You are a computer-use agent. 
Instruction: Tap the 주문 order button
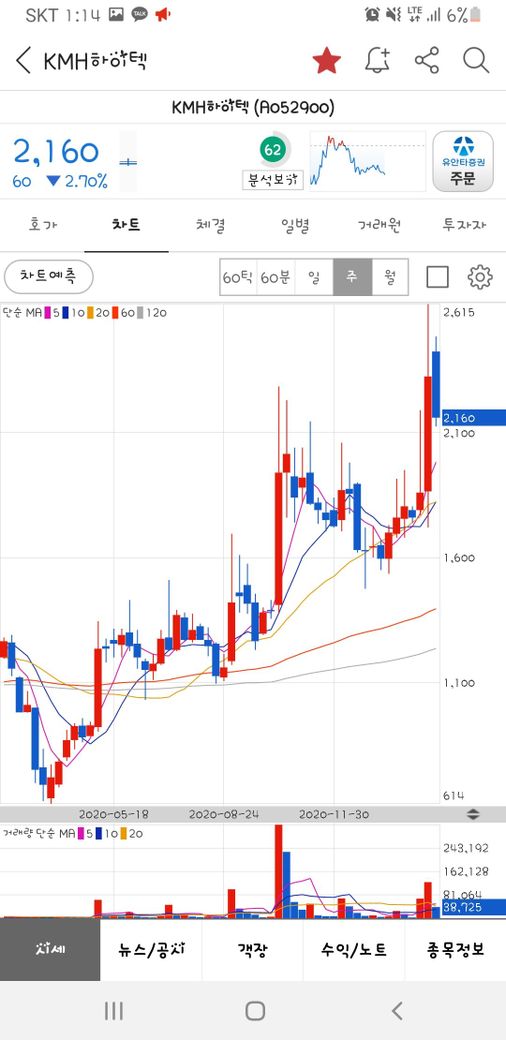[463, 161]
